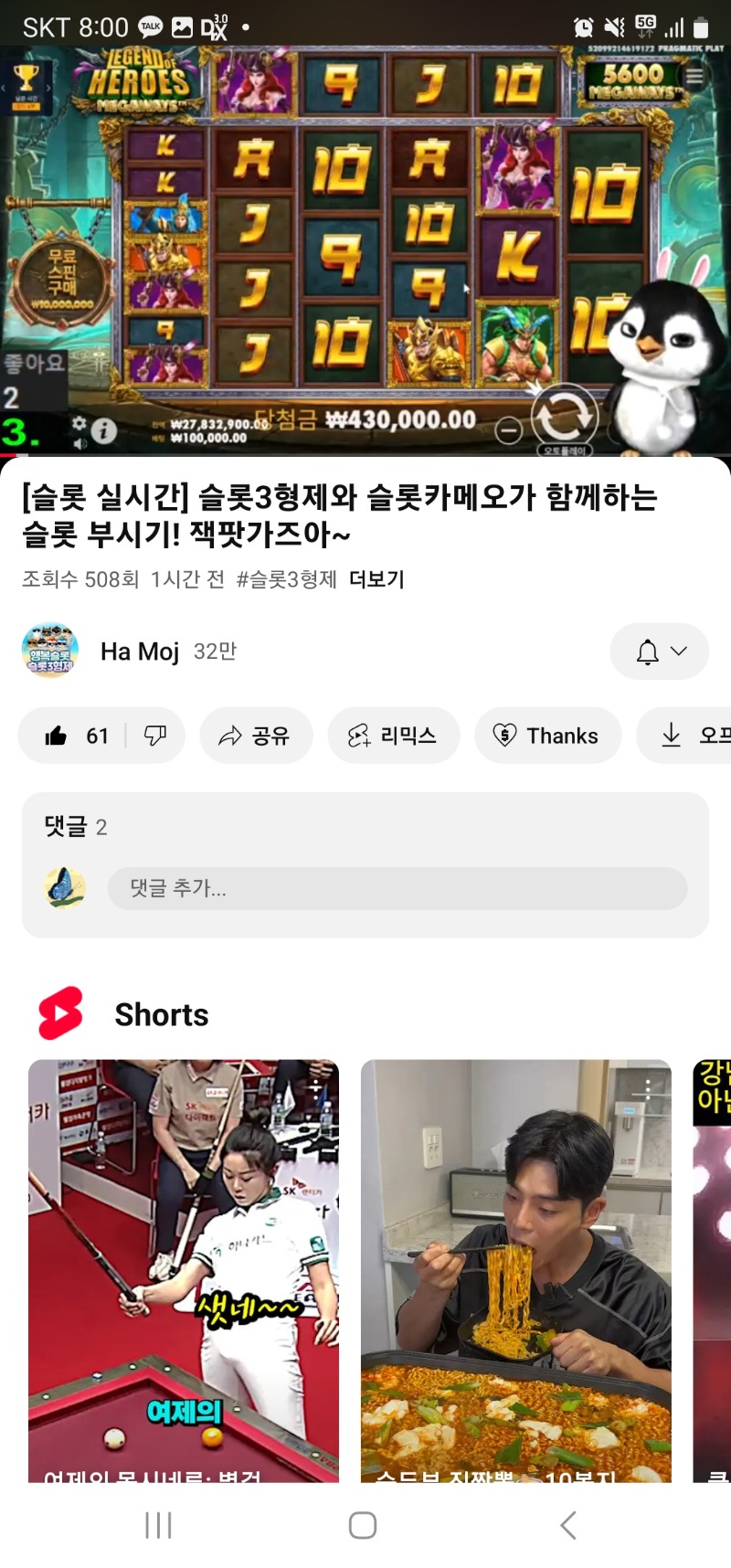Open the noodle eating Short
The image size is (731, 1568).
[515, 1270]
